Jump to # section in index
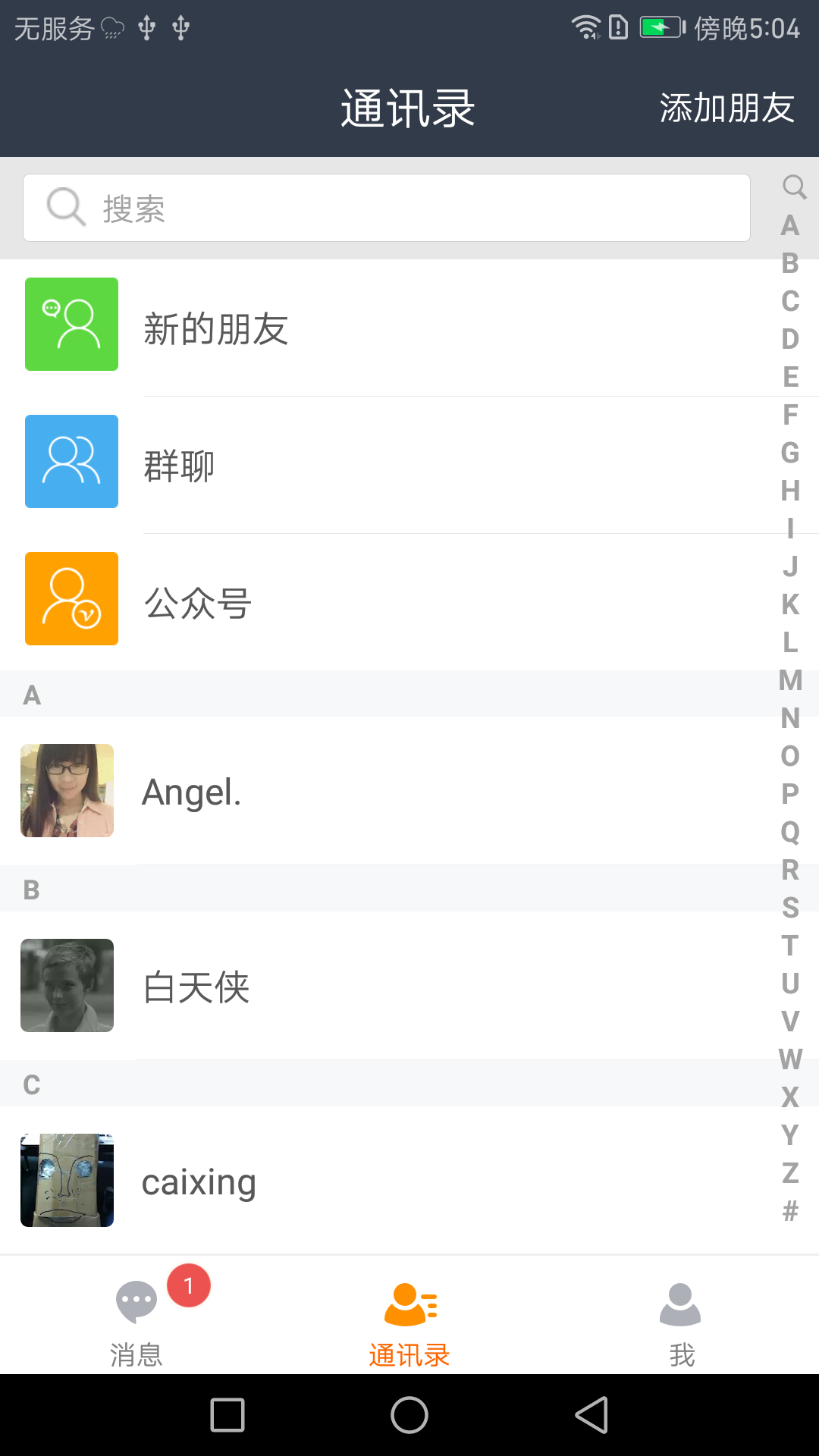 coord(790,1211)
